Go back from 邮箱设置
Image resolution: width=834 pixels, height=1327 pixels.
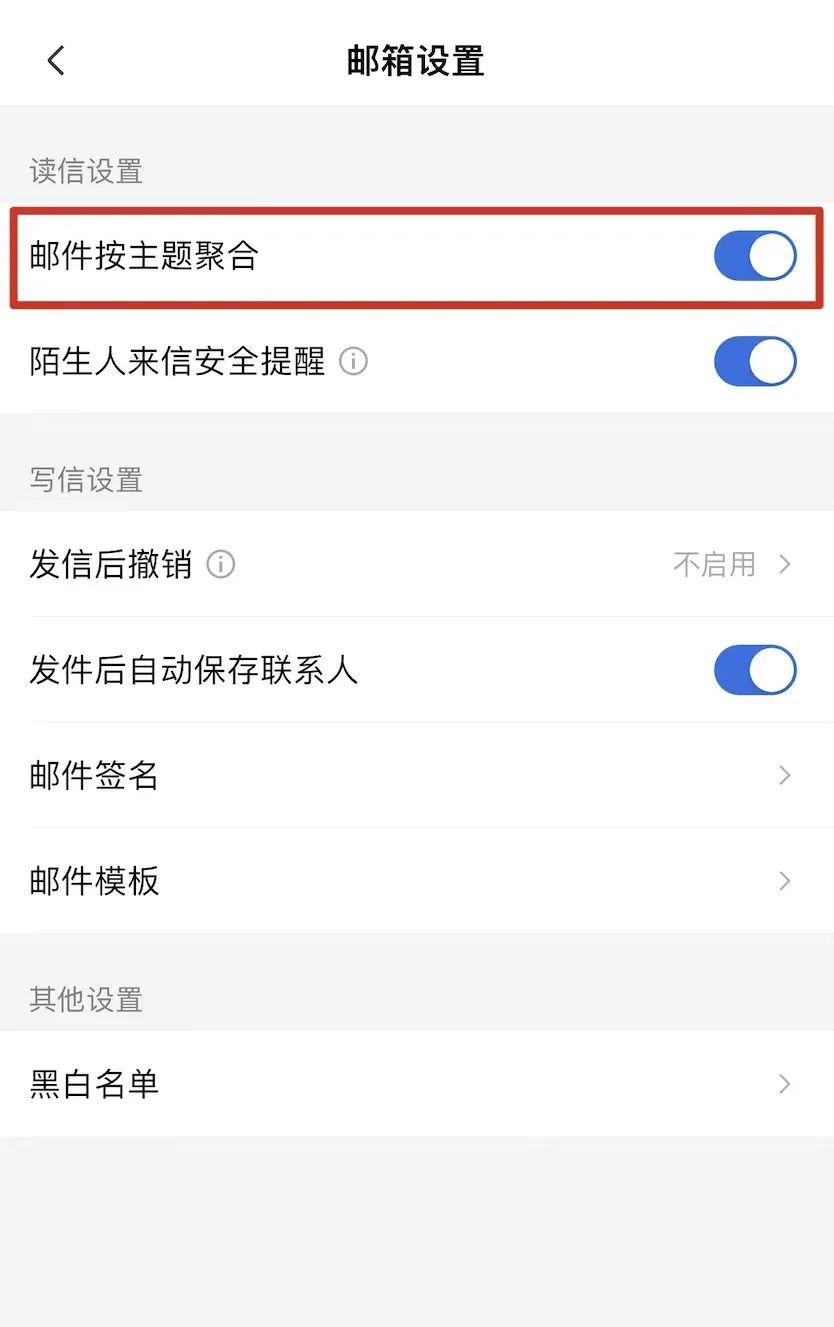coord(56,61)
